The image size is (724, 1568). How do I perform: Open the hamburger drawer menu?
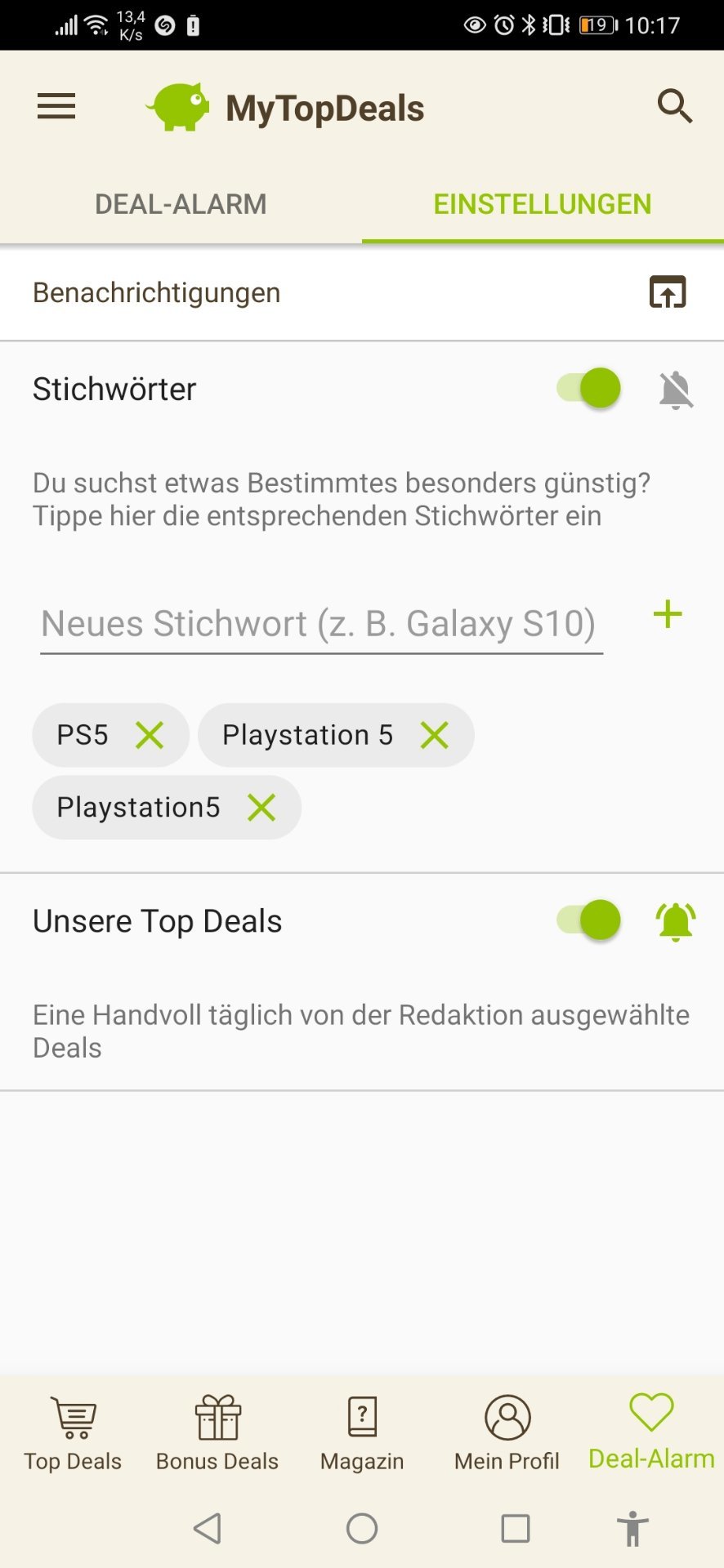click(x=56, y=106)
